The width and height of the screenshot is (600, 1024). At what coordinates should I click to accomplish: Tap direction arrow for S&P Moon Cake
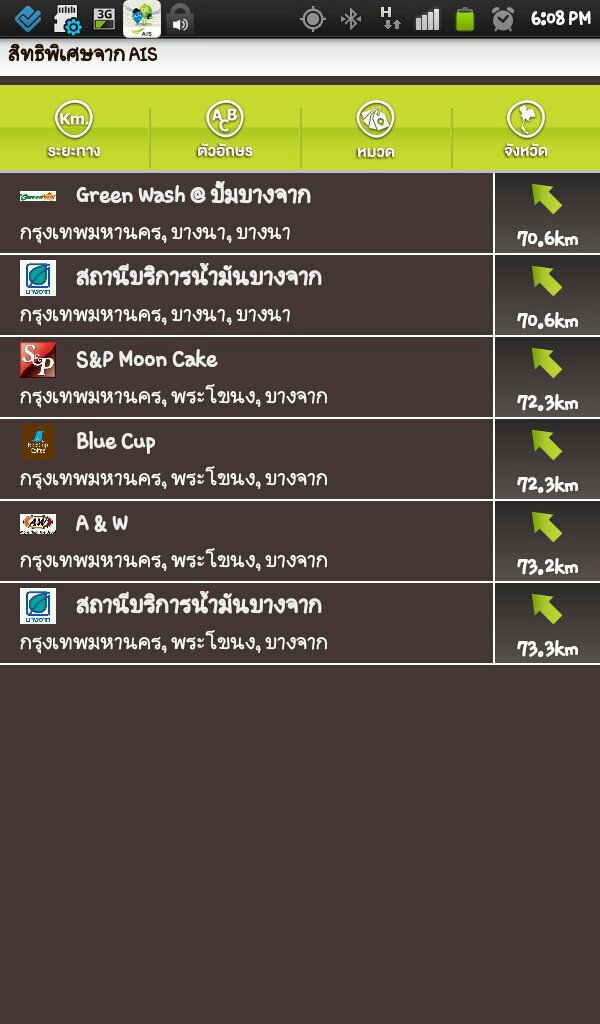point(547,377)
